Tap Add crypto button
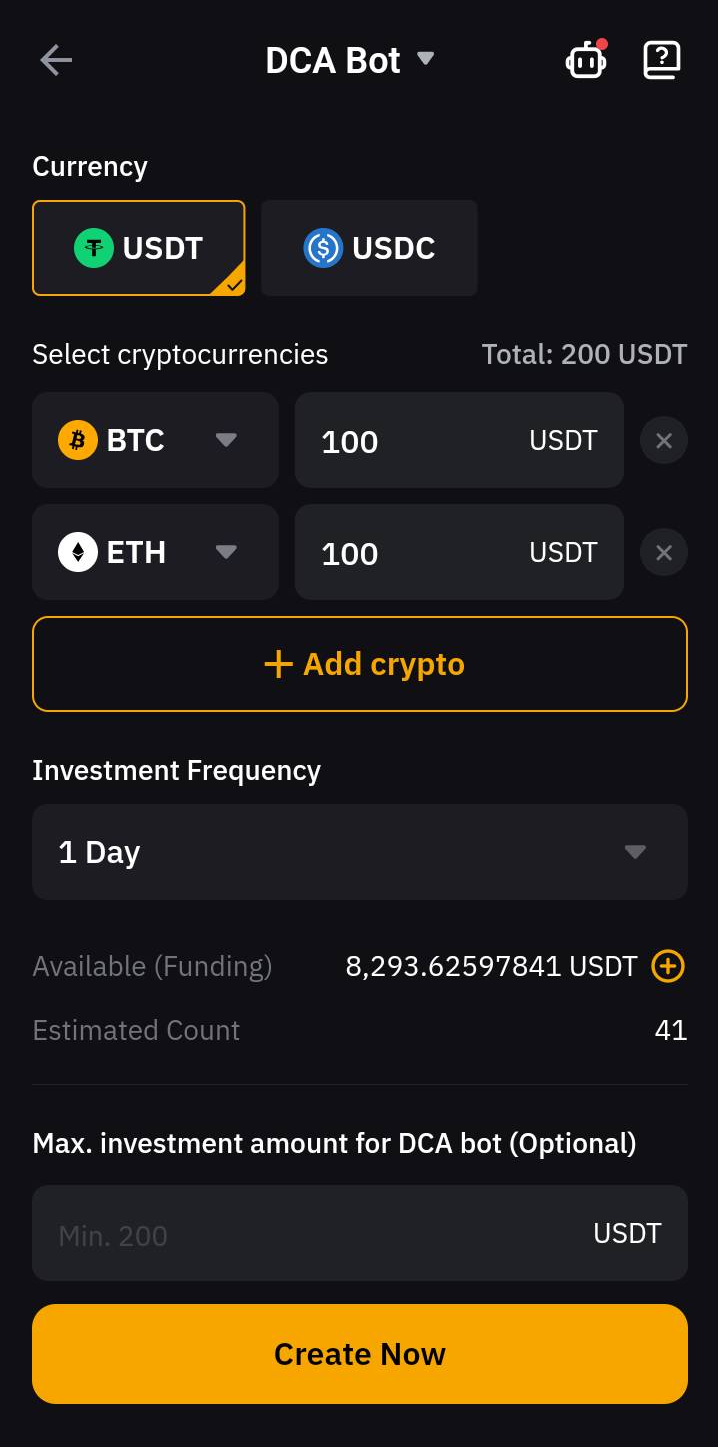The width and height of the screenshot is (718, 1447). (360, 664)
